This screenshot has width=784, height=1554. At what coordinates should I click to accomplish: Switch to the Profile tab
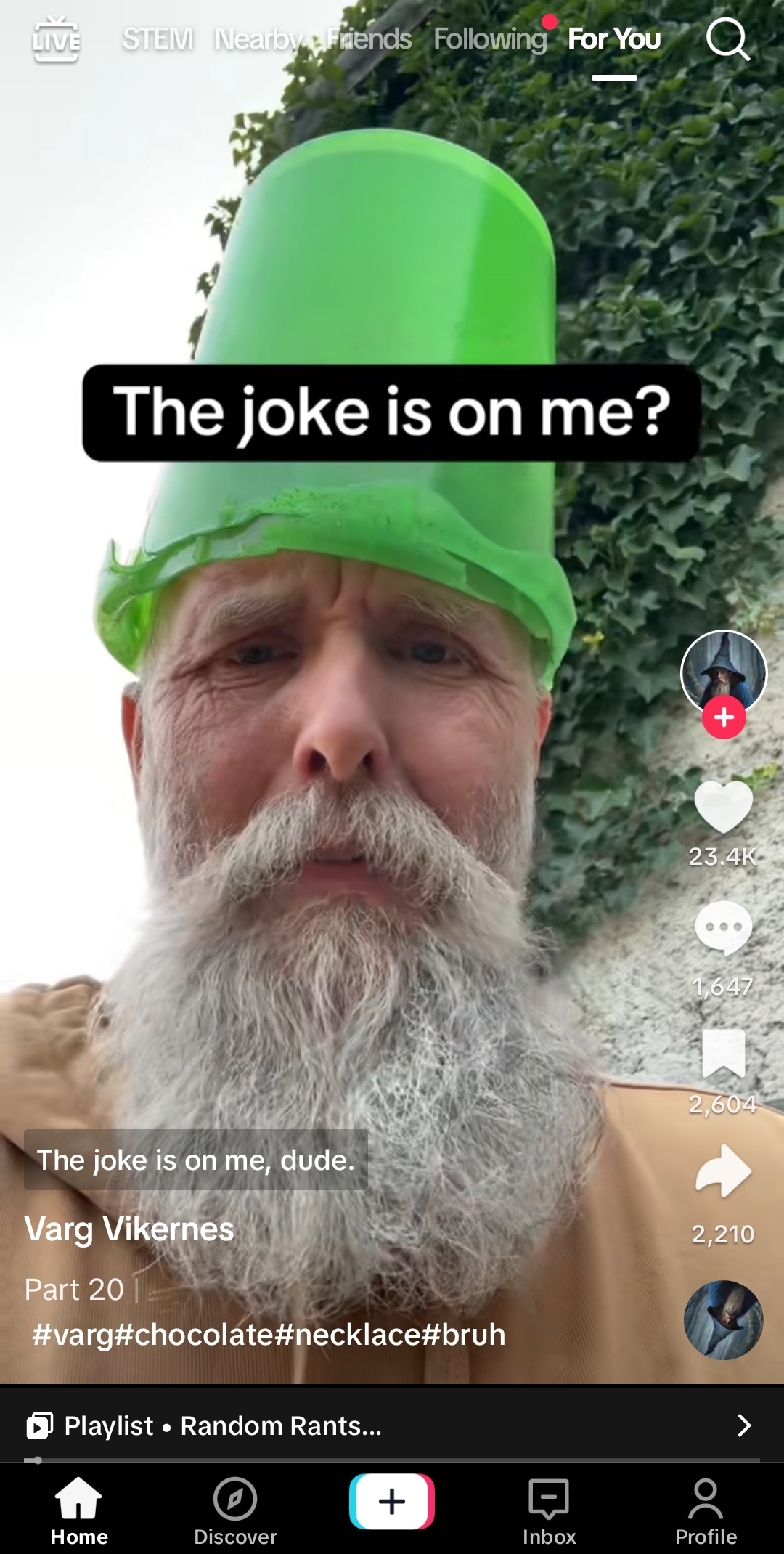tap(706, 1511)
